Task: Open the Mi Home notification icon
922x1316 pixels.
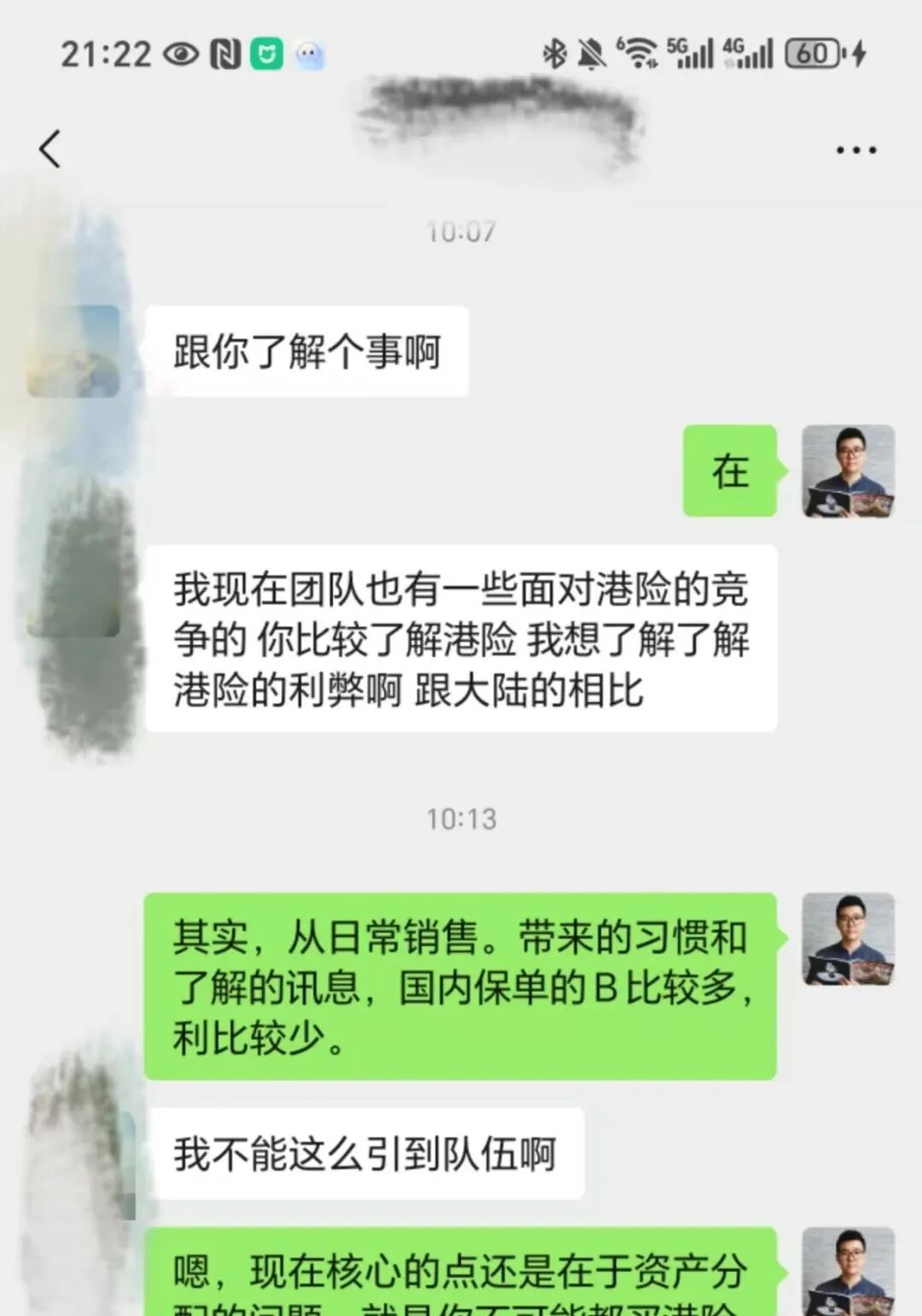Action: [x=266, y=54]
